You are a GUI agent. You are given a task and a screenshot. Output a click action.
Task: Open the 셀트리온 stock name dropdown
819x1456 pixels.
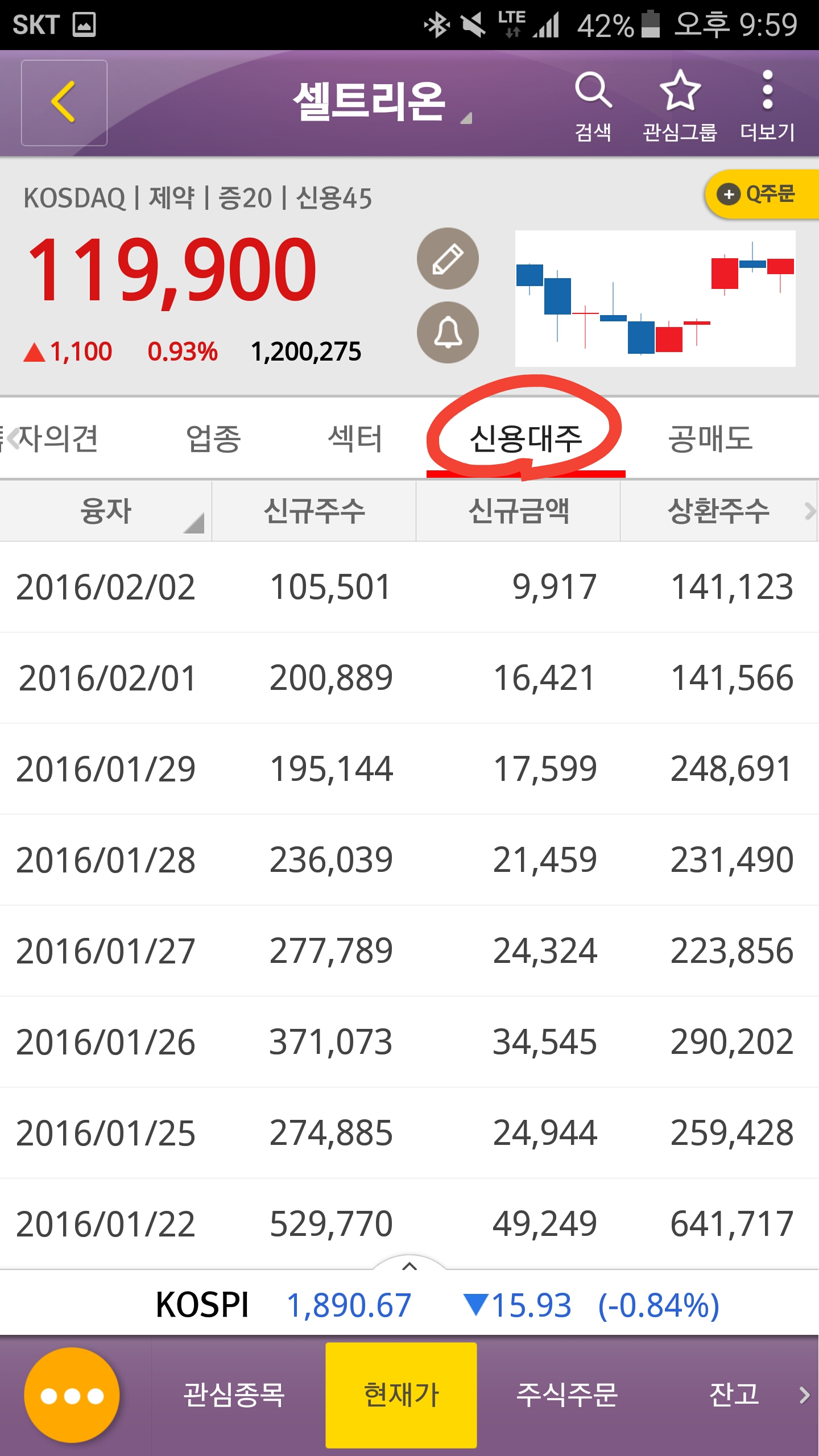(x=381, y=102)
